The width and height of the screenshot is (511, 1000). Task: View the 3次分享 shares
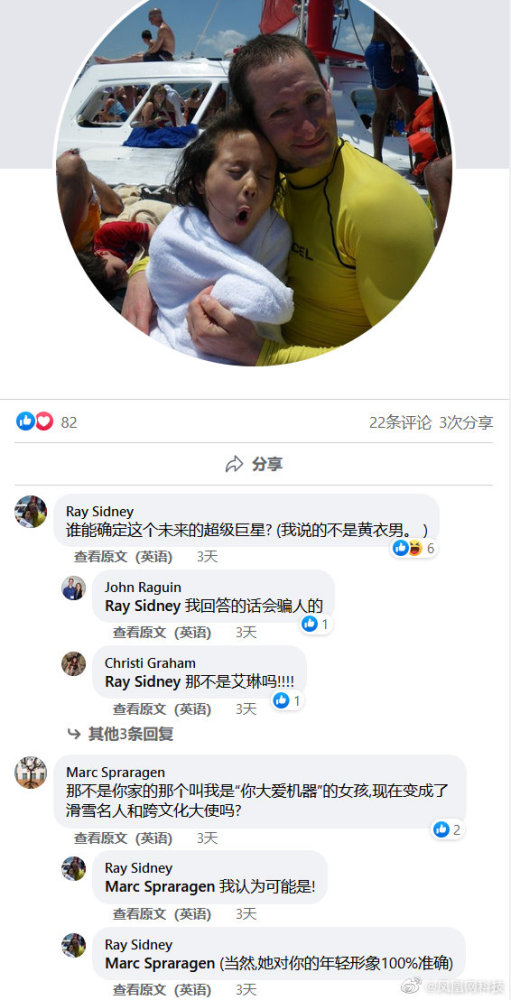point(466,422)
